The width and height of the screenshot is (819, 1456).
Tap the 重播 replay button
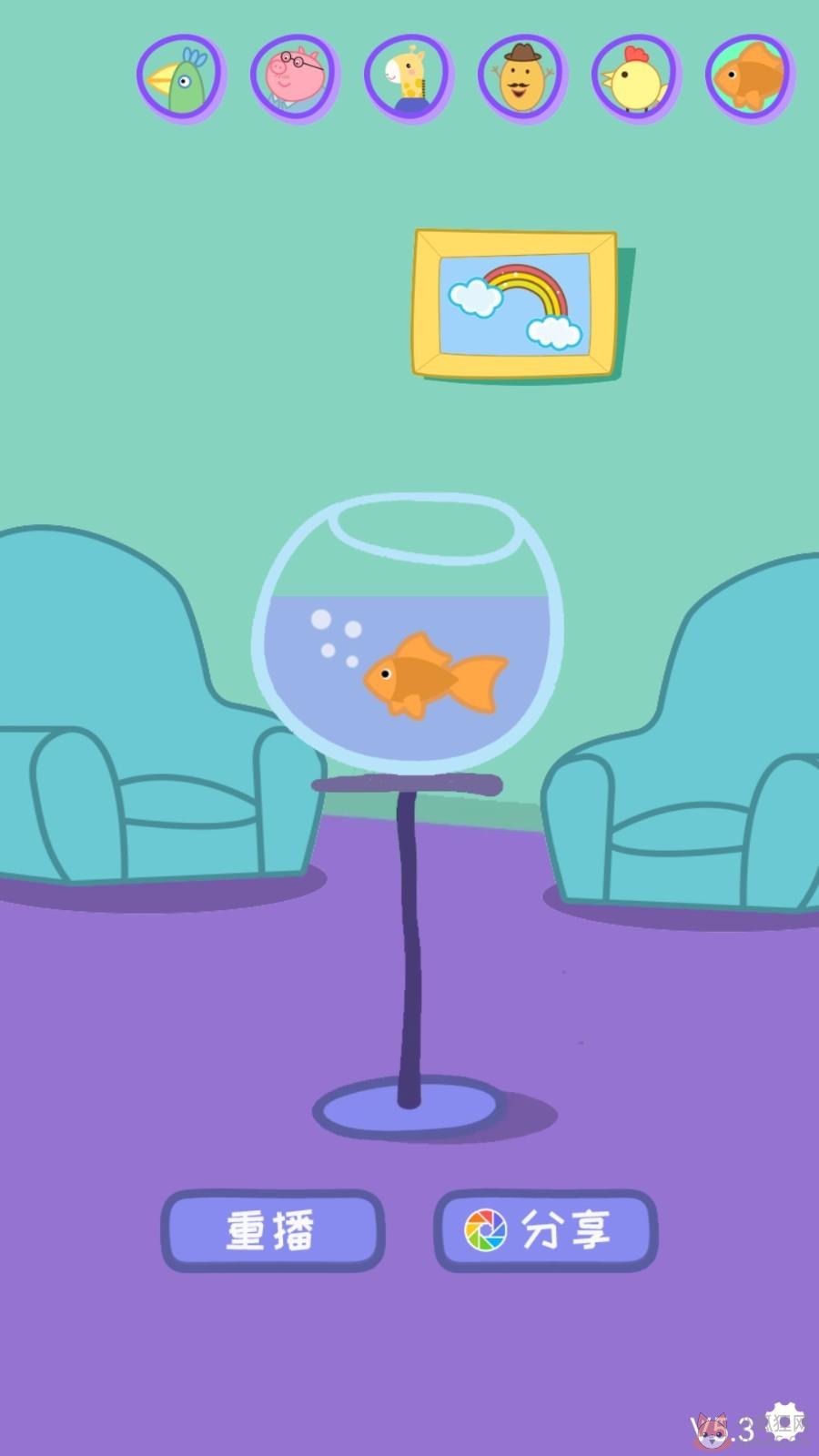click(272, 1230)
